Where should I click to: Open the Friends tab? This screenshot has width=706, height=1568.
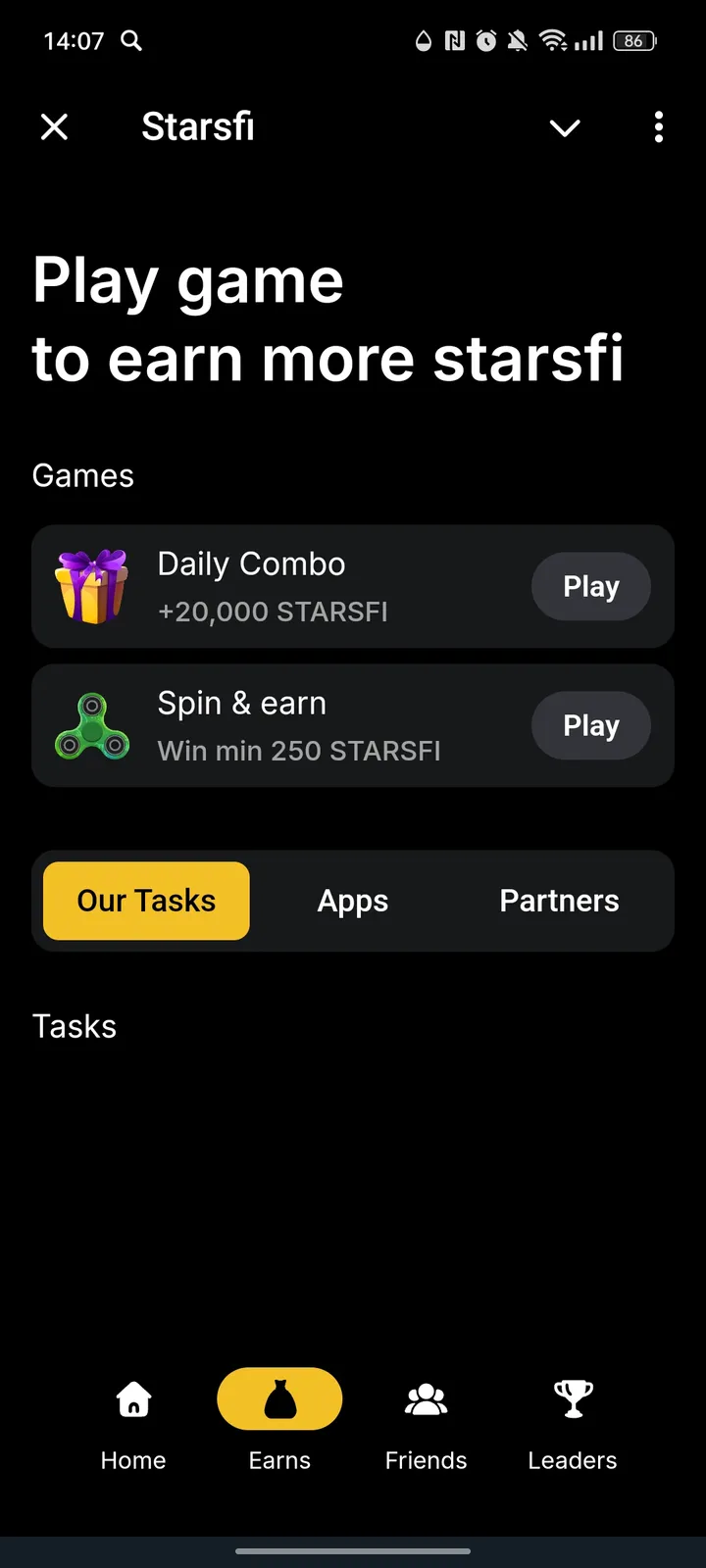426,1421
